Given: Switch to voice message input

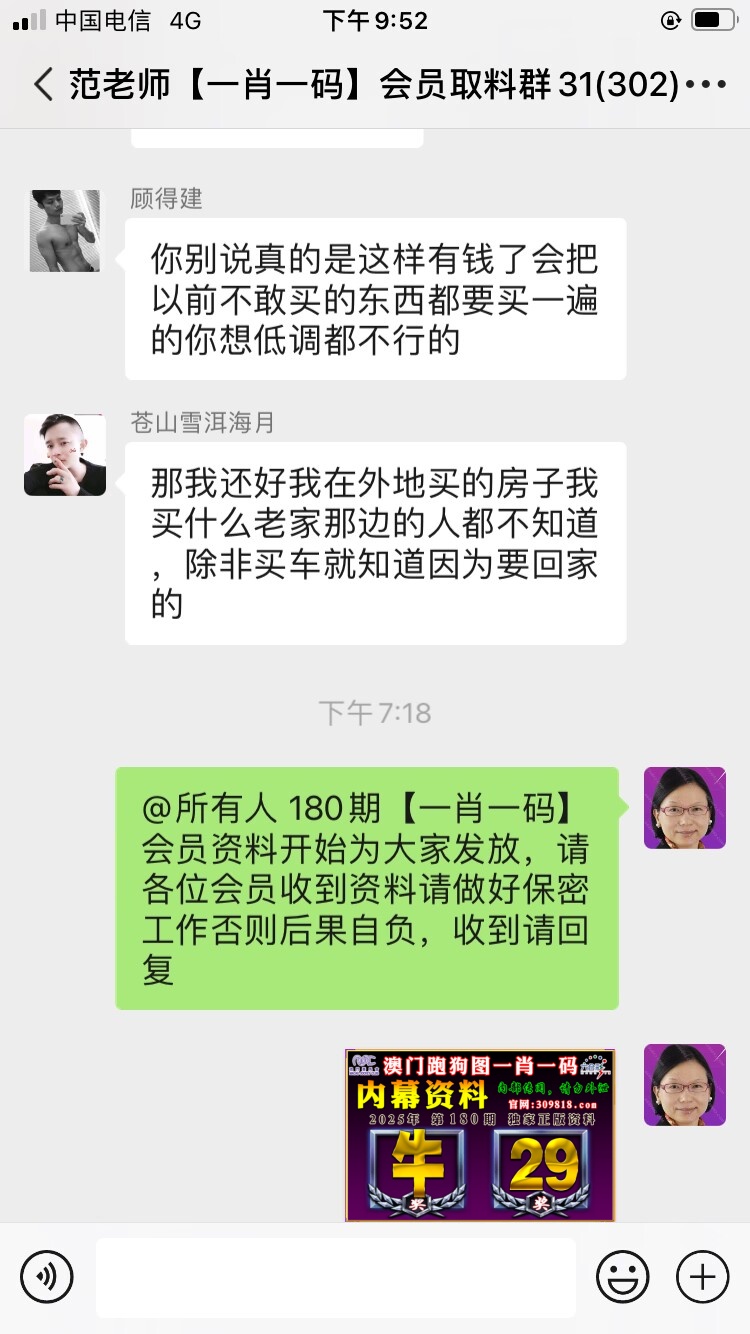Looking at the screenshot, I should pos(47,1277).
